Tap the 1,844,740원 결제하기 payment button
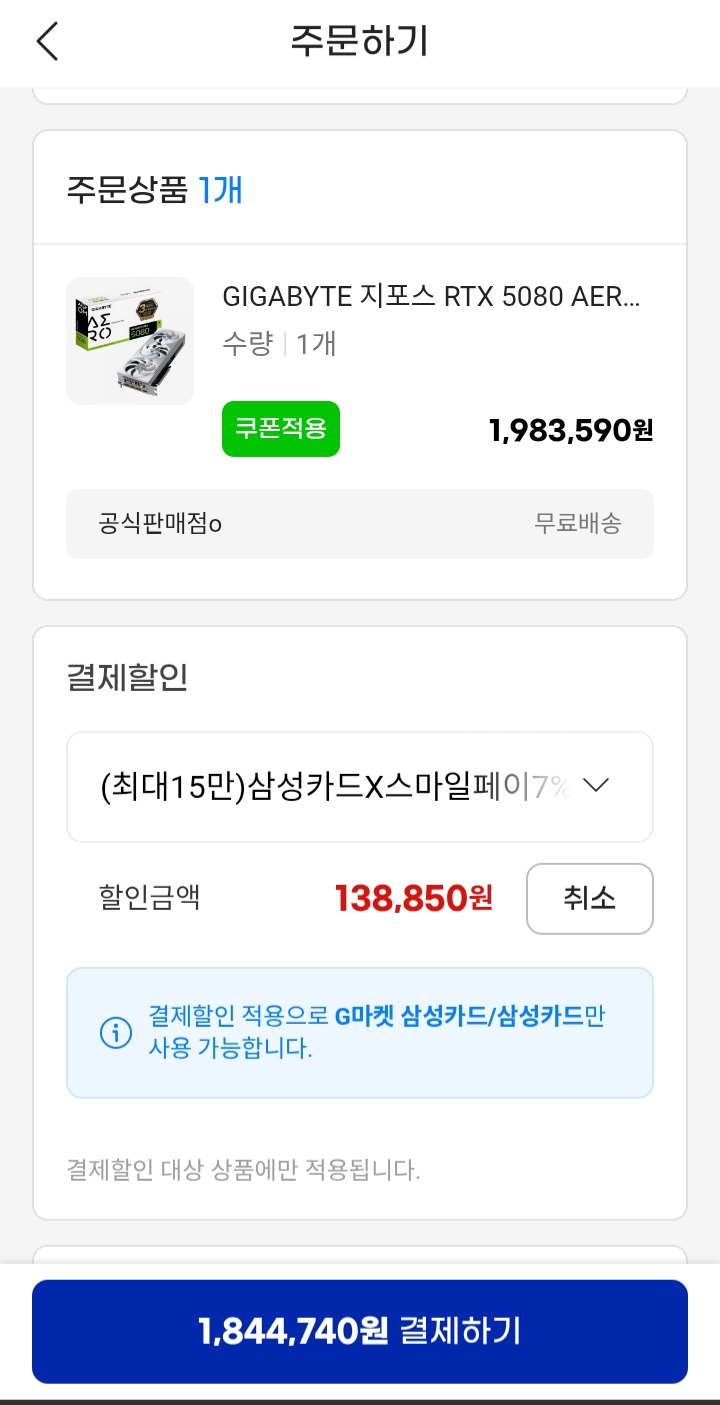 [359, 1330]
